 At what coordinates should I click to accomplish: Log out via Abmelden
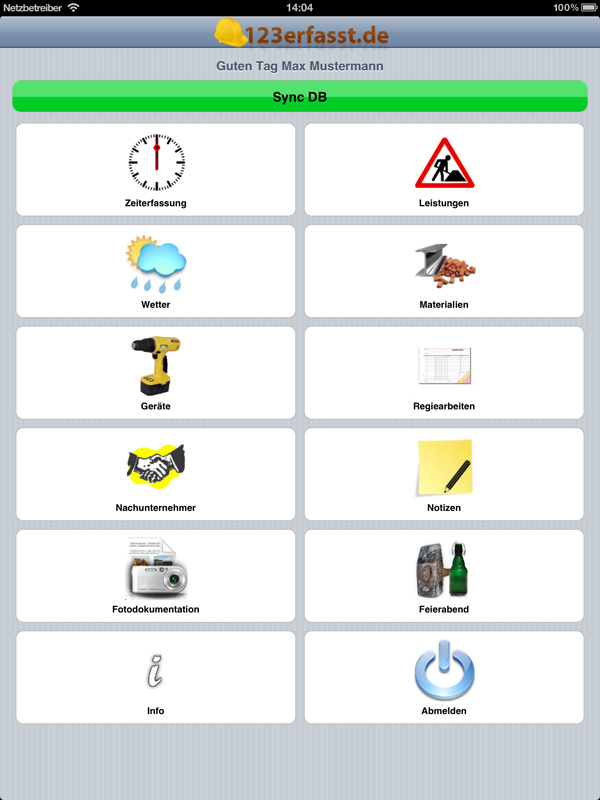click(x=443, y=677)
